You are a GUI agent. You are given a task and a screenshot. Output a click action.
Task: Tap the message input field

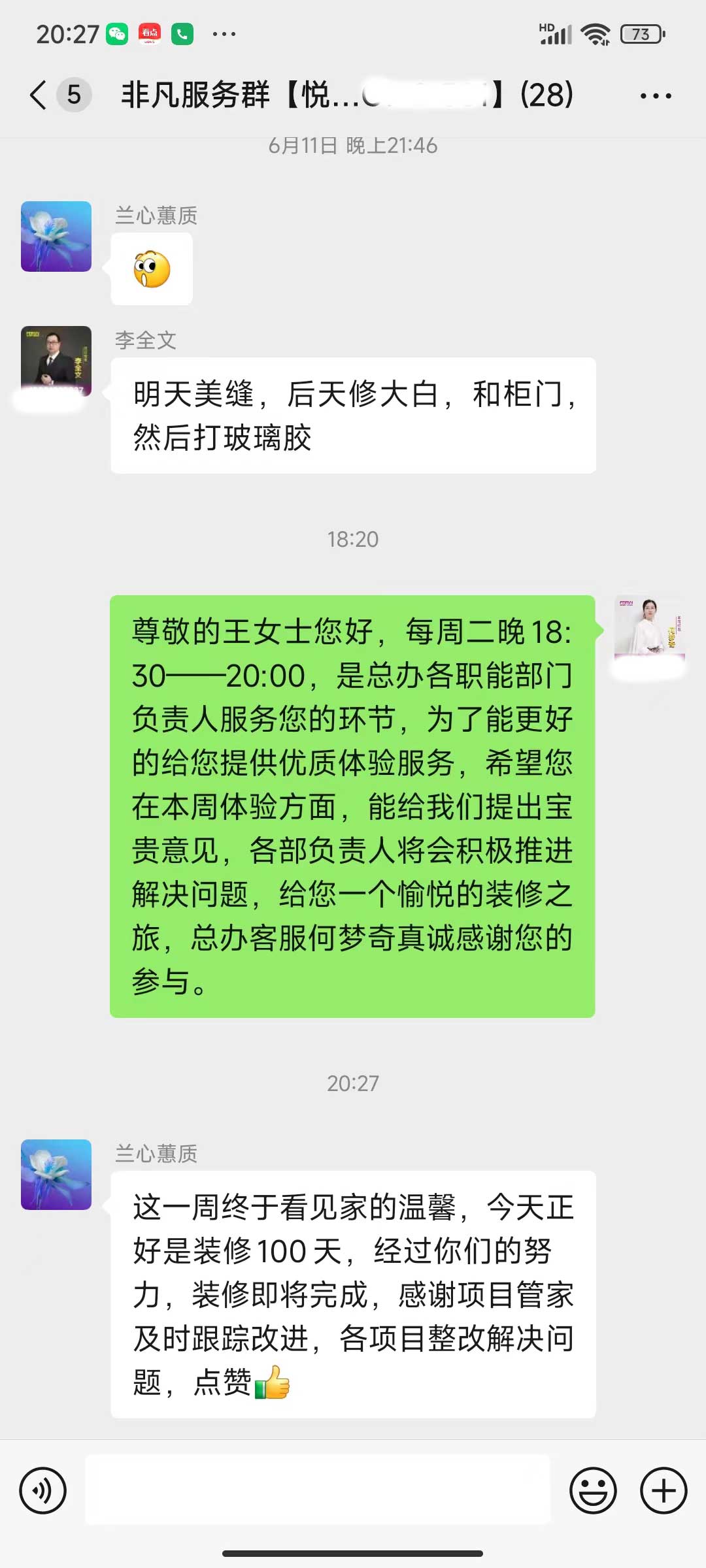coord(318,1491)
